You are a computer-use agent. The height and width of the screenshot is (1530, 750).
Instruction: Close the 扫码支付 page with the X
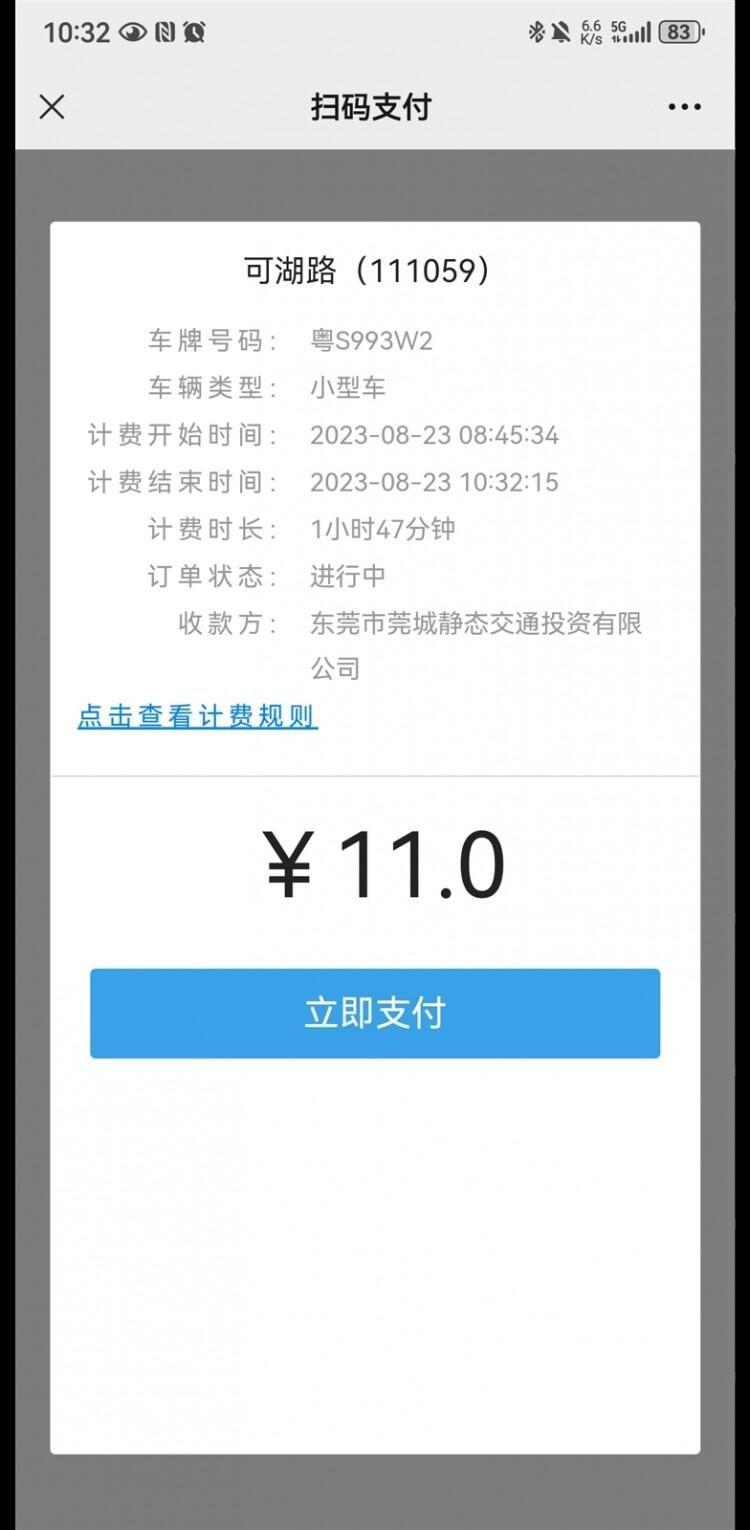52,107
